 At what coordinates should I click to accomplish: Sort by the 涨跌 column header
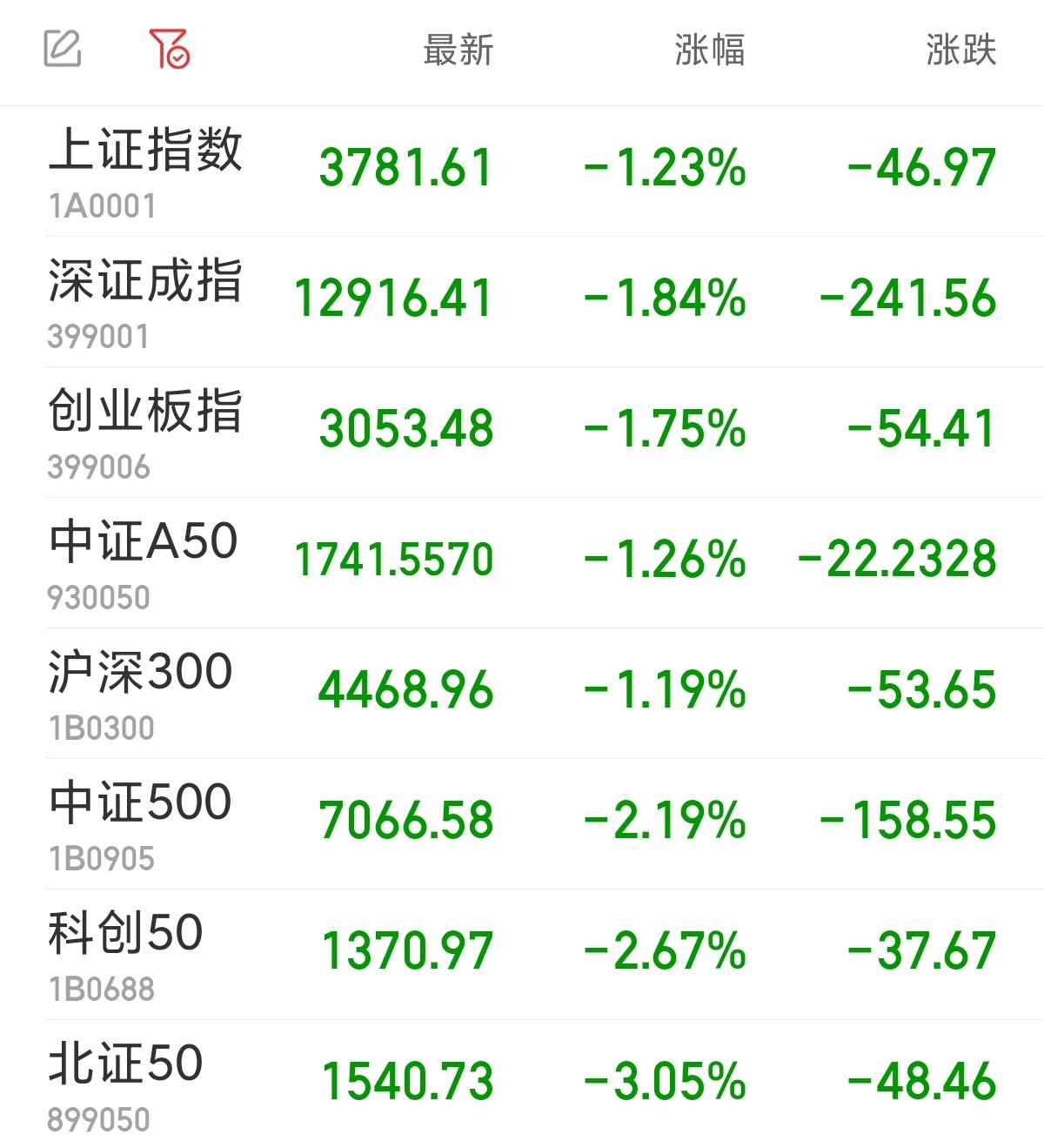click(x=961, y=50)
